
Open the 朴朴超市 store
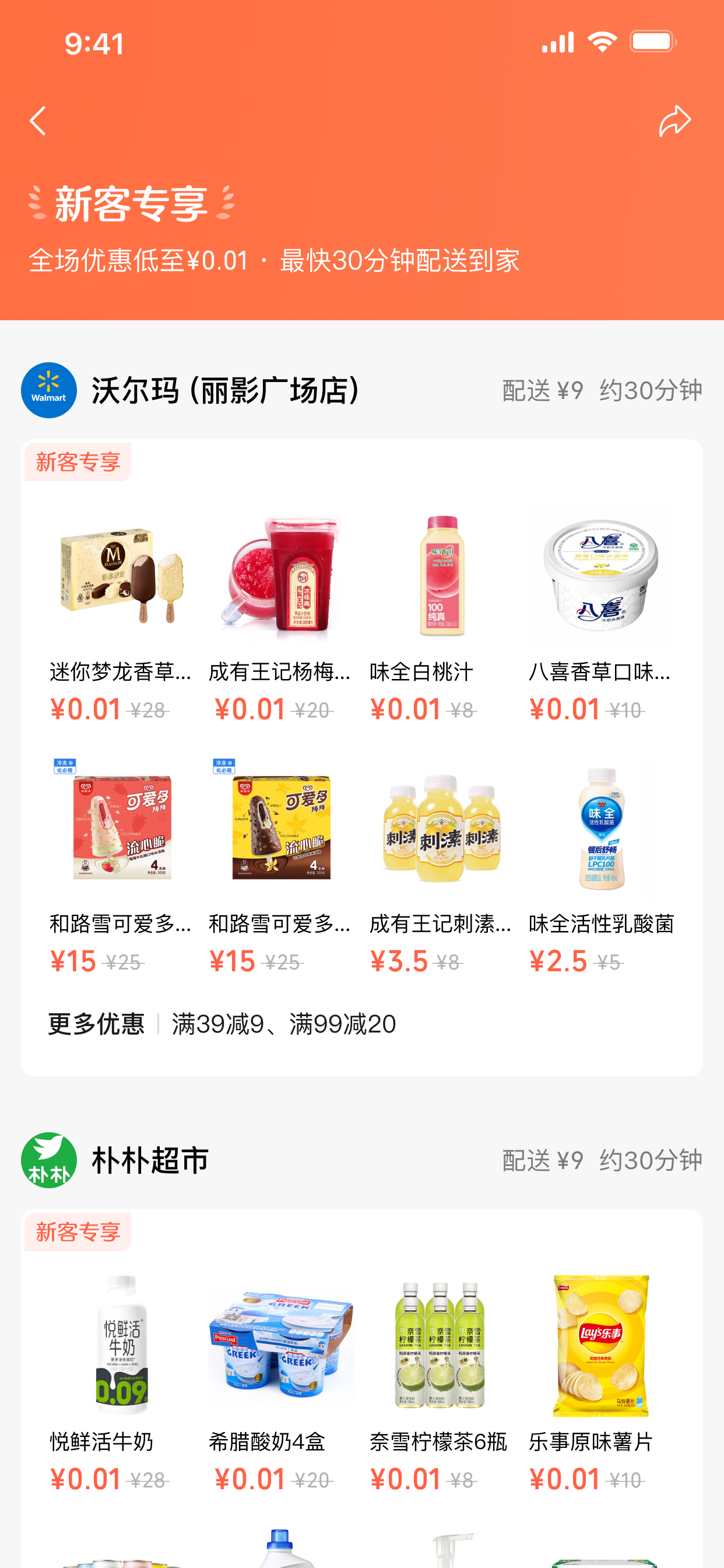(x=150, y=1160)
